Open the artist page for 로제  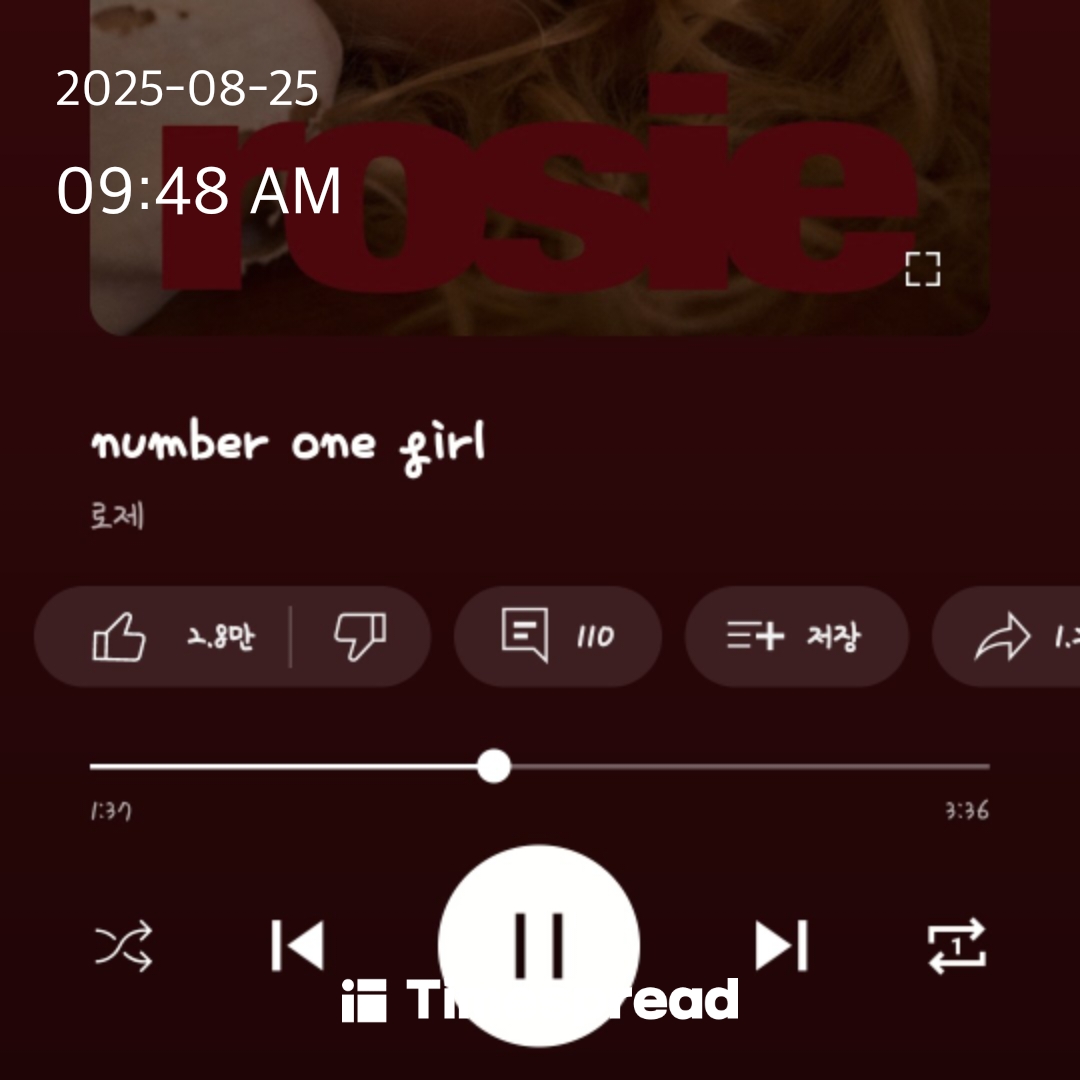click(117, 517)
